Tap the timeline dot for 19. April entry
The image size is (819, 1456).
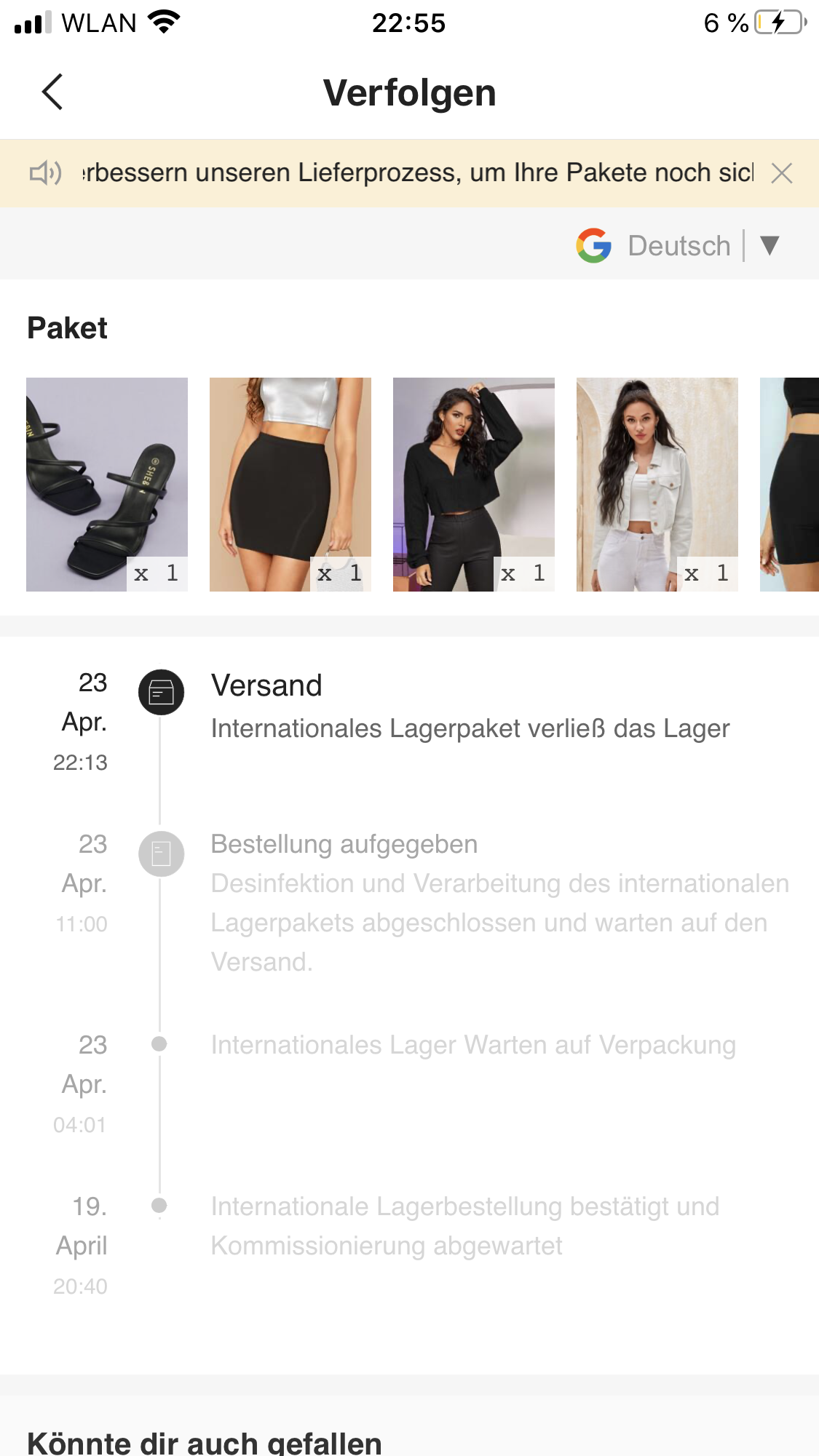coord(160,1206)
